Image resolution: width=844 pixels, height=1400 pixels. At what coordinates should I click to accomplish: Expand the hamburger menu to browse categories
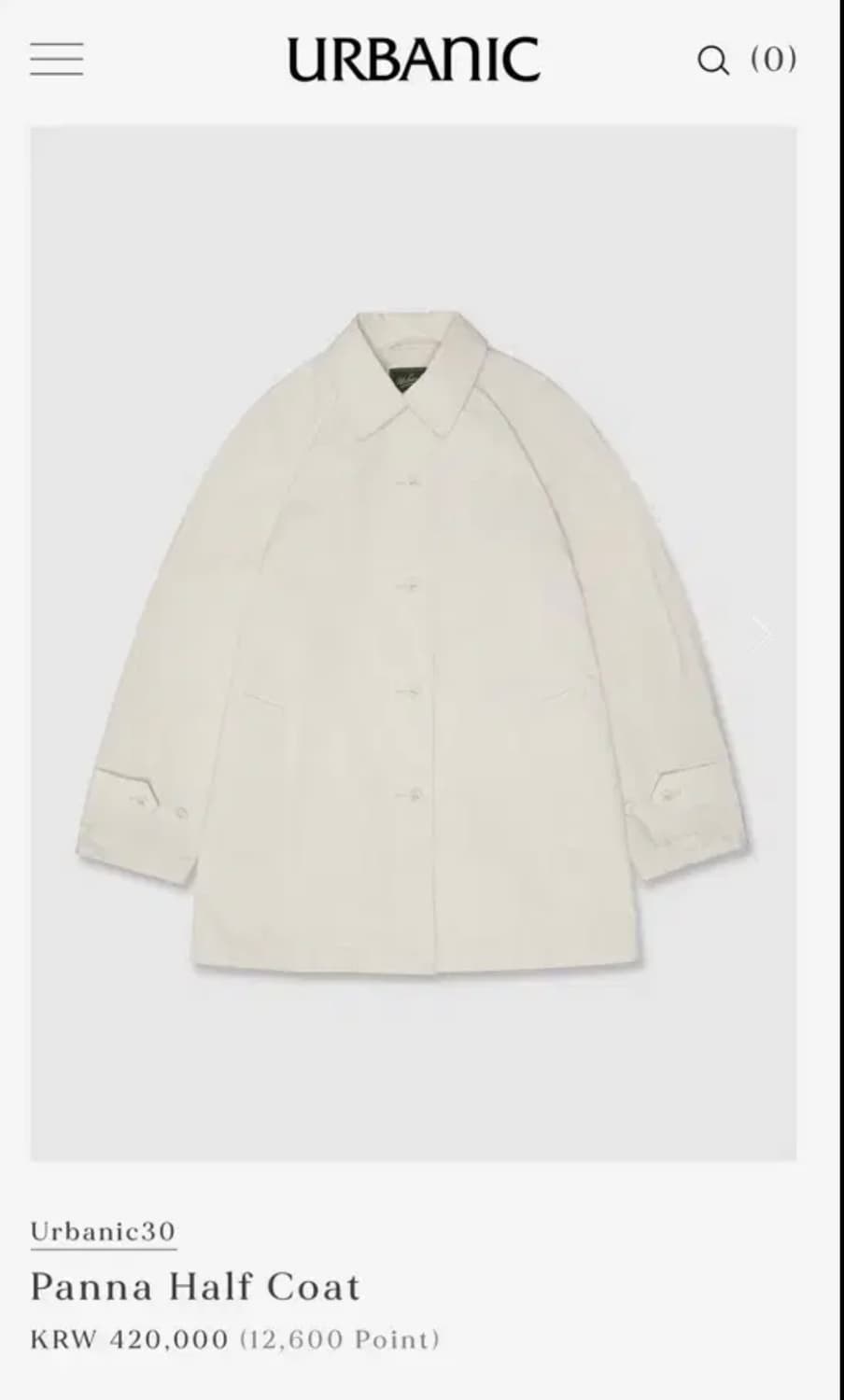(57, 59)
